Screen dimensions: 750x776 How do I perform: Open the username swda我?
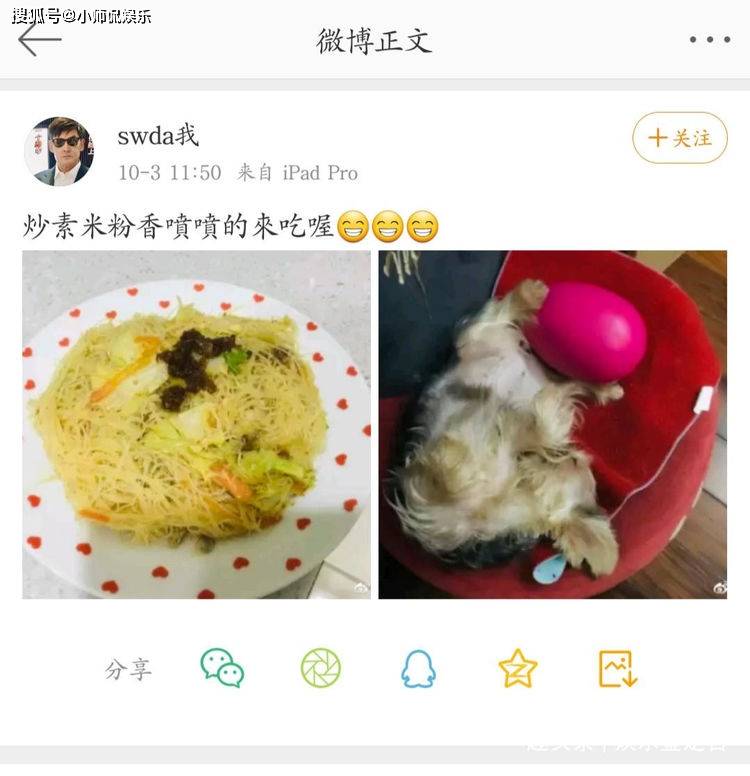tap(158, 136)
